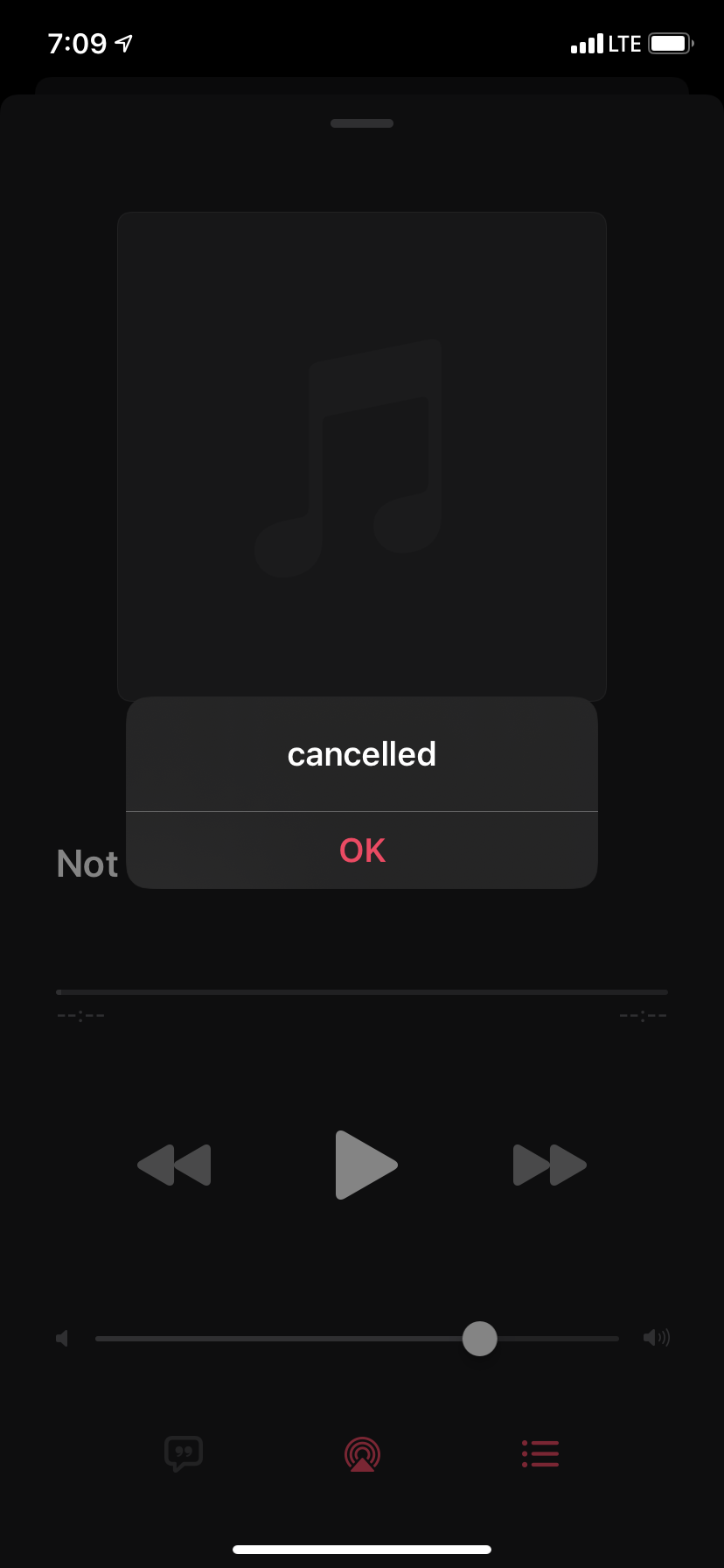Image resolution: width=724 pixels, height=1568 pixels.
Task: Tap the volume slider knob
Action: click(479, 1338)
